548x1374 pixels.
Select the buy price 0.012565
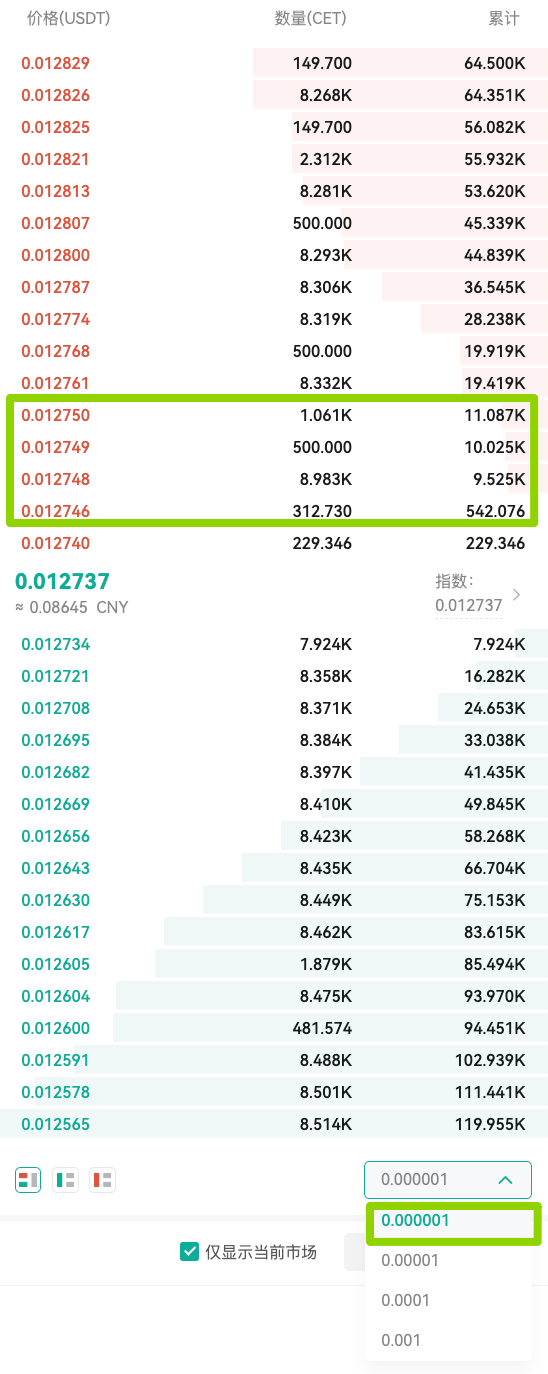click(56, 1124)
